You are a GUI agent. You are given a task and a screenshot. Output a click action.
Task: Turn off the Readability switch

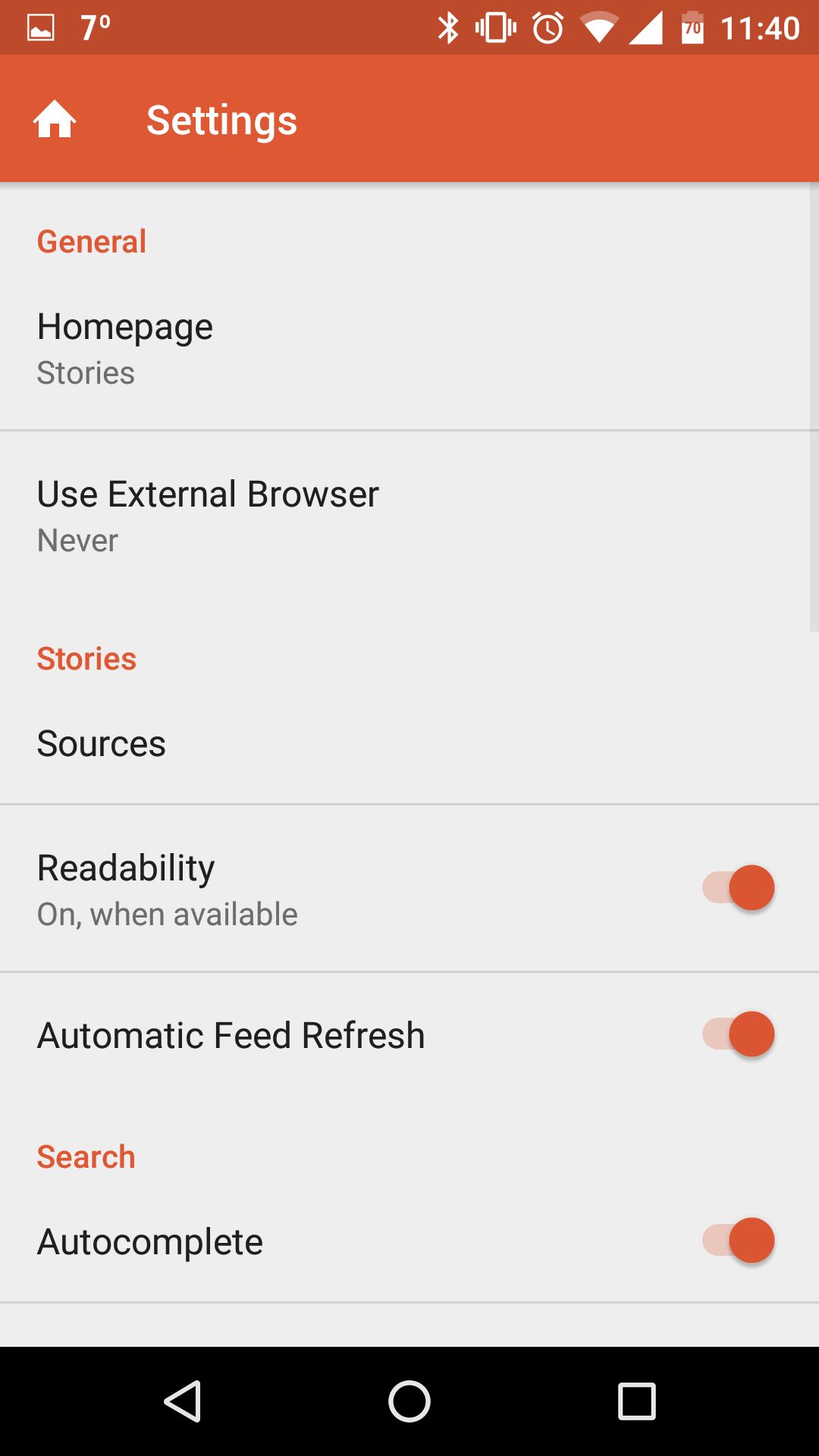(x=739, y=887)
